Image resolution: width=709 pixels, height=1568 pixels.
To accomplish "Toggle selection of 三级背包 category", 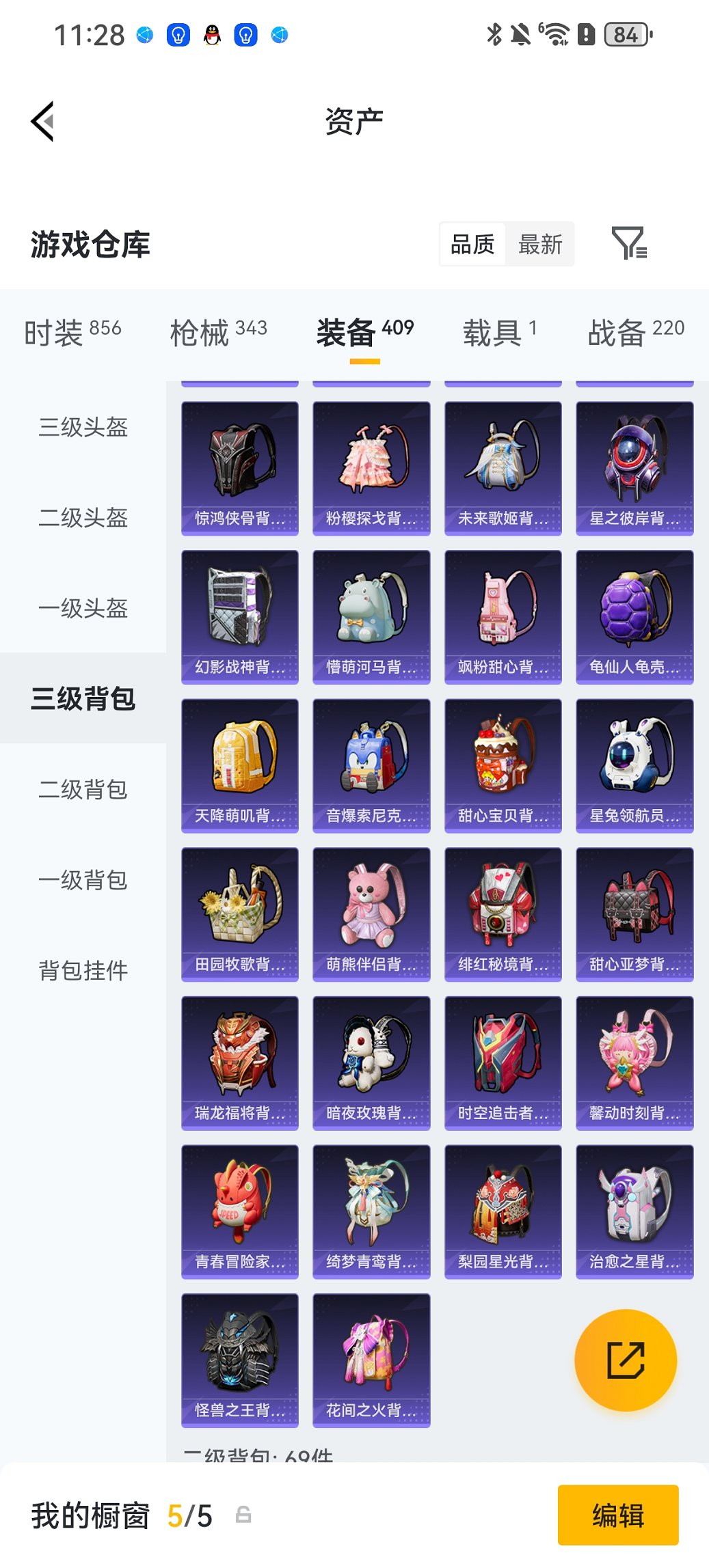I will pos(83,699).
